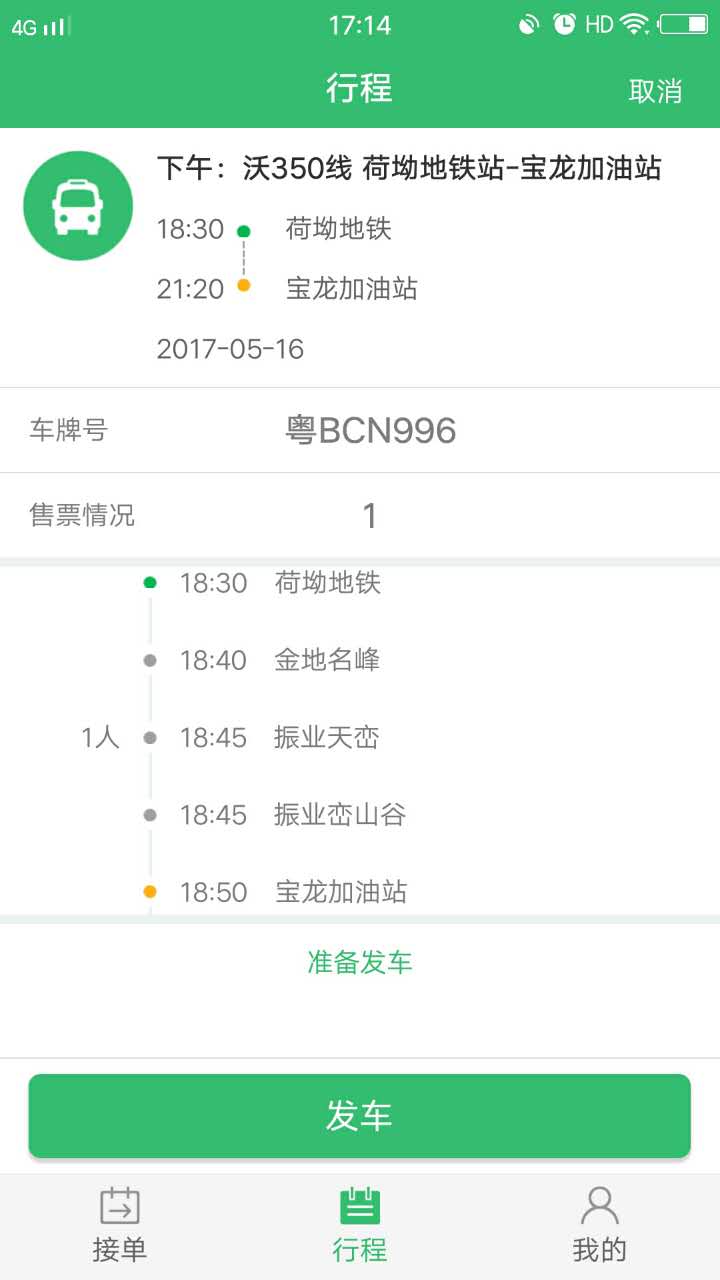Toggle the departure point dot at 18:30
This screenshot has width=720, height=1280.
(150, 582)
